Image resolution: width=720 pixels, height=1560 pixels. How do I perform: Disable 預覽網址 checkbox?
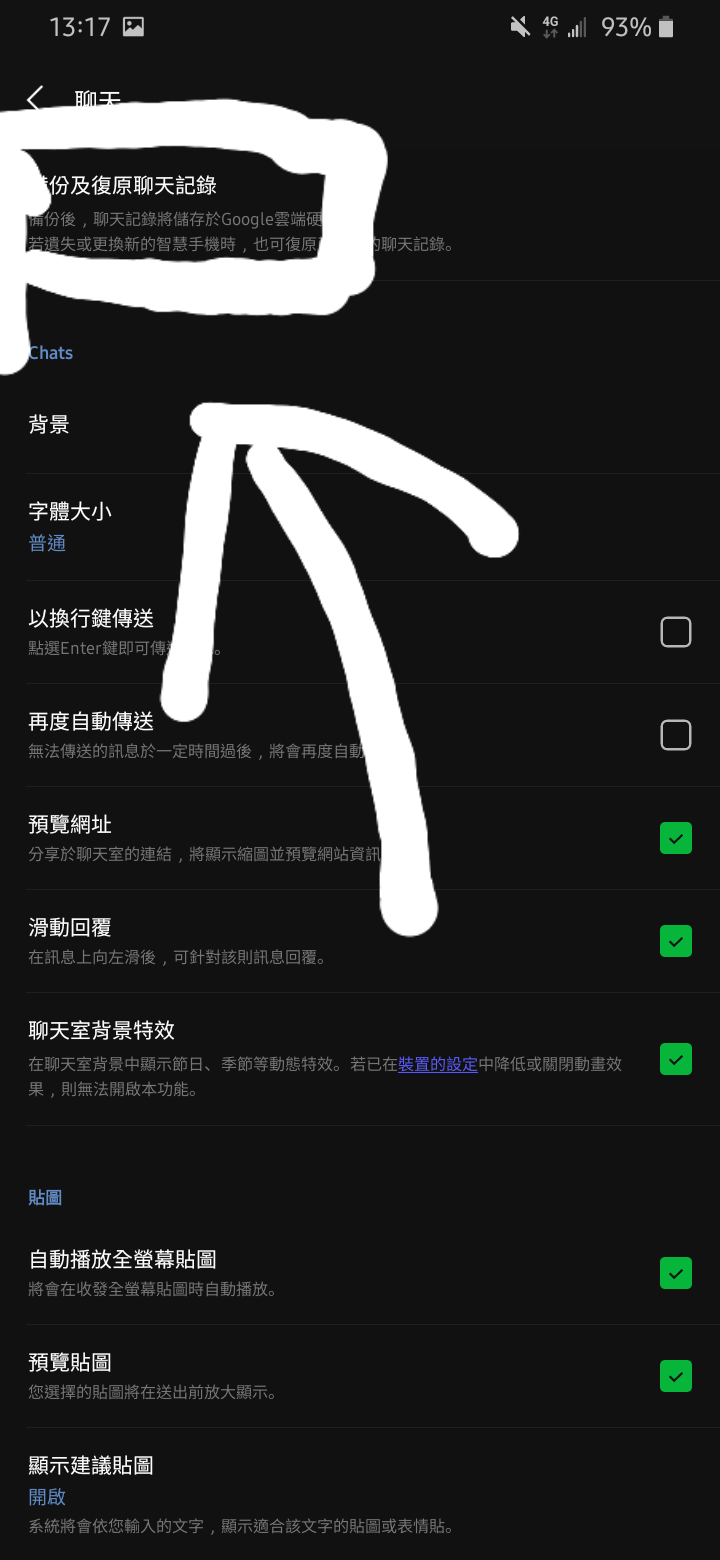[676, 838]
